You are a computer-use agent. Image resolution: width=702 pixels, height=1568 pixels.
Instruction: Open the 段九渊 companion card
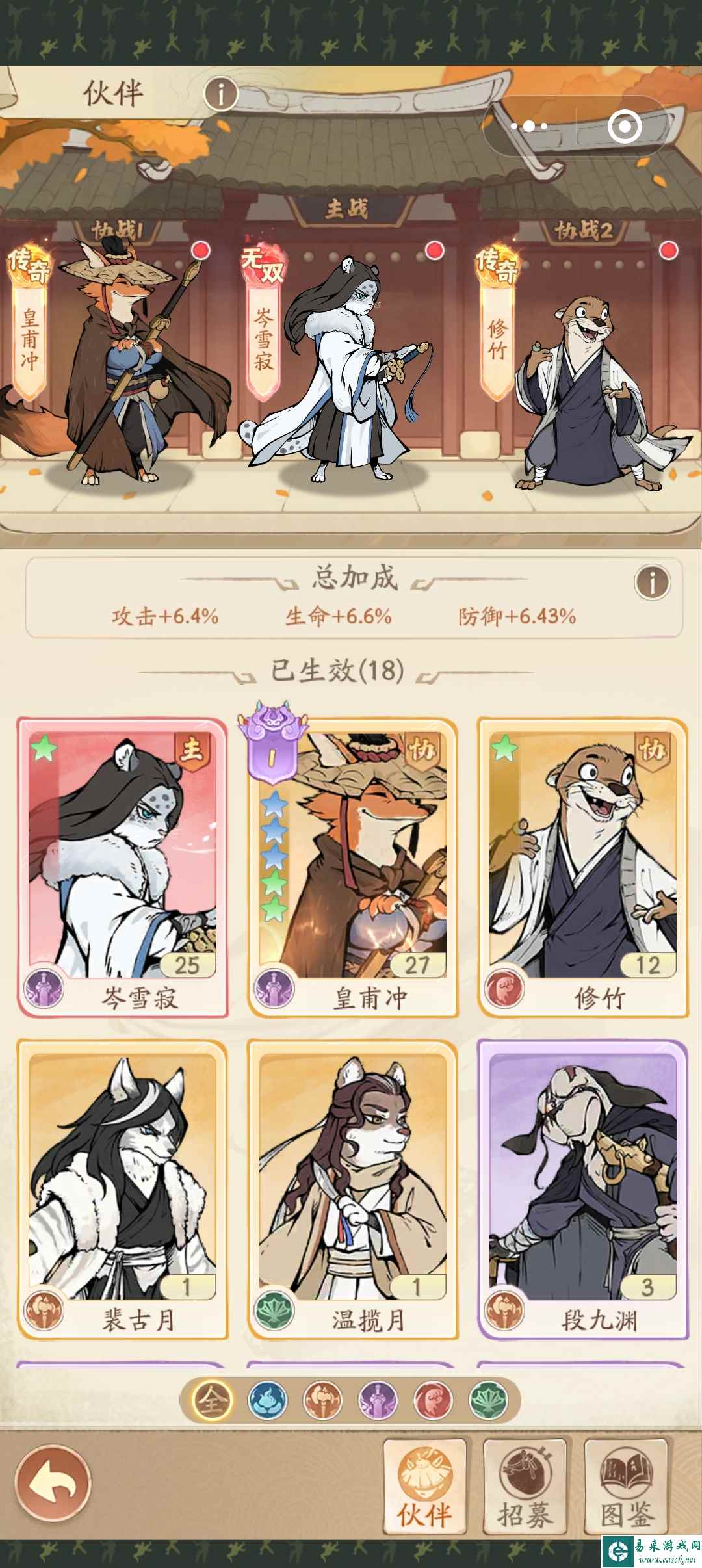point(582,1189)
